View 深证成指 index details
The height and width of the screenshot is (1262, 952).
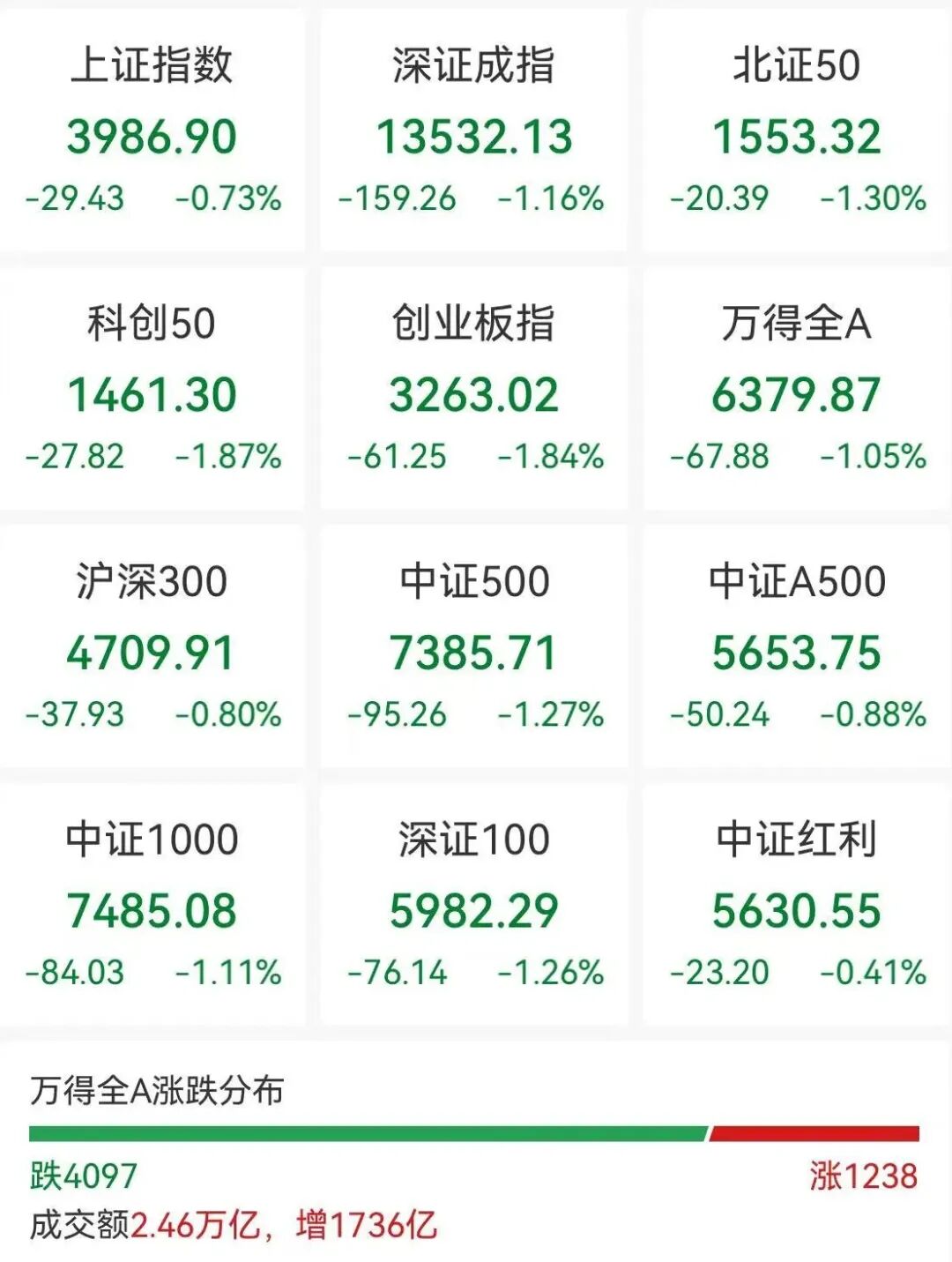[x=474, y=132]
